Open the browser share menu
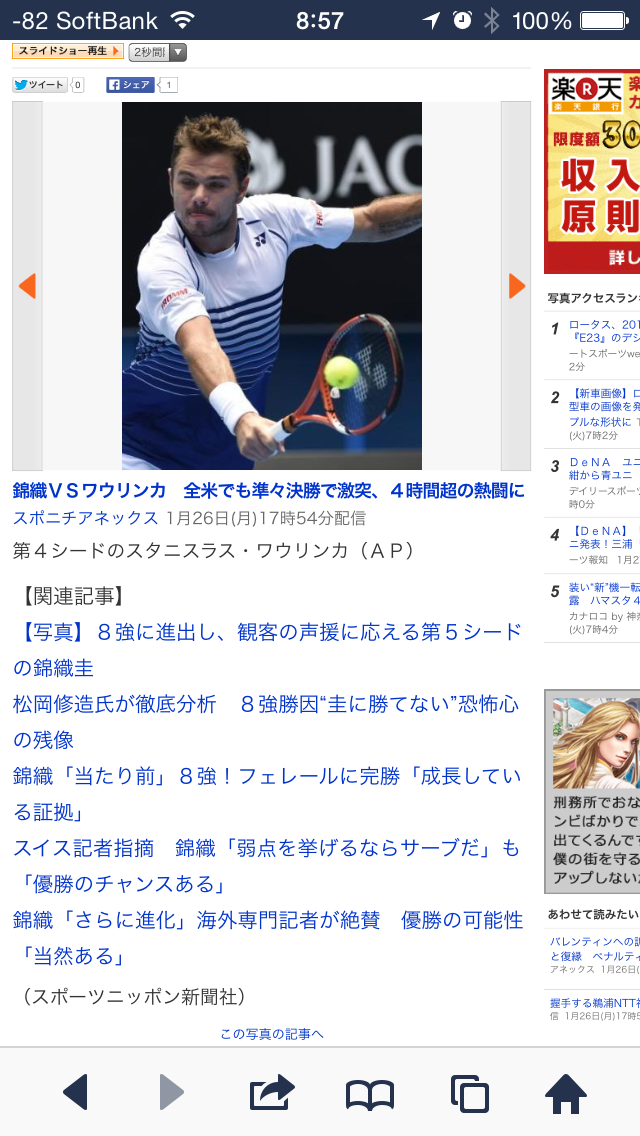Image resolution: width=640 pixels, height=1136 pixels. pyautogui.click(x=272, y=1092)
